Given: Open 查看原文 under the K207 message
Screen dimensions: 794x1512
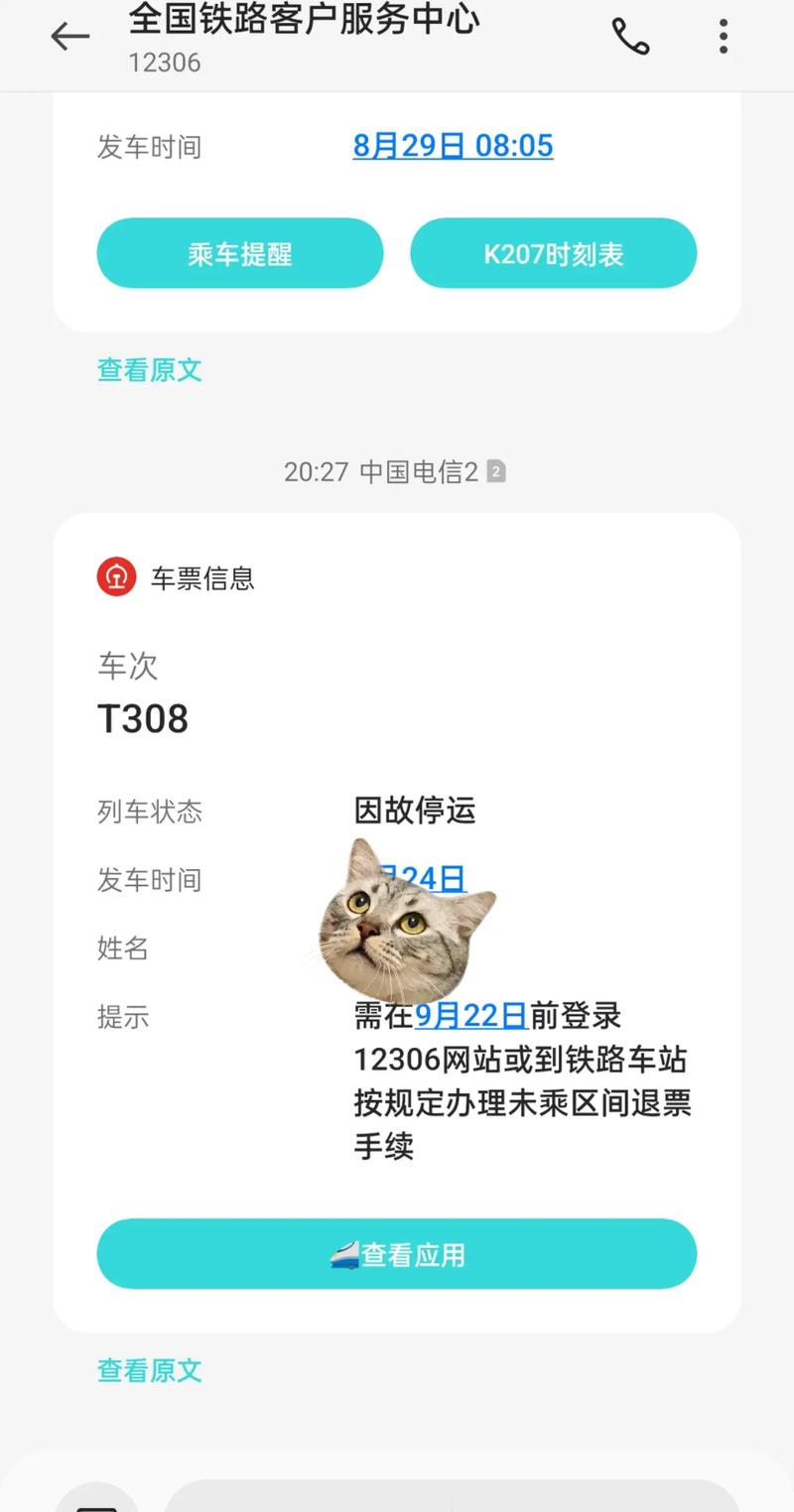Looking at the screenshot, I should (x=149, y=370).
